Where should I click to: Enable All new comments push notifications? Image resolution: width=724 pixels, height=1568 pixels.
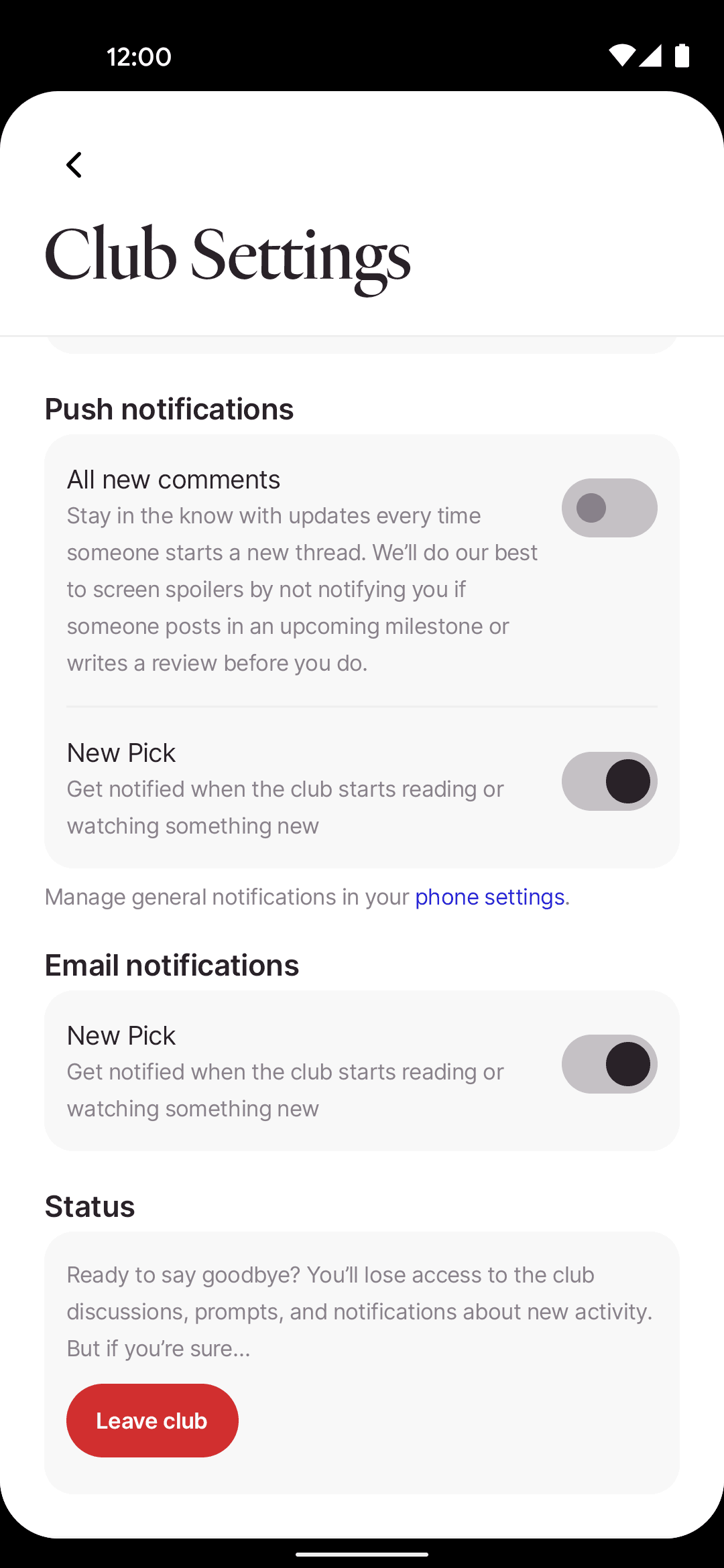pos(609,508)
